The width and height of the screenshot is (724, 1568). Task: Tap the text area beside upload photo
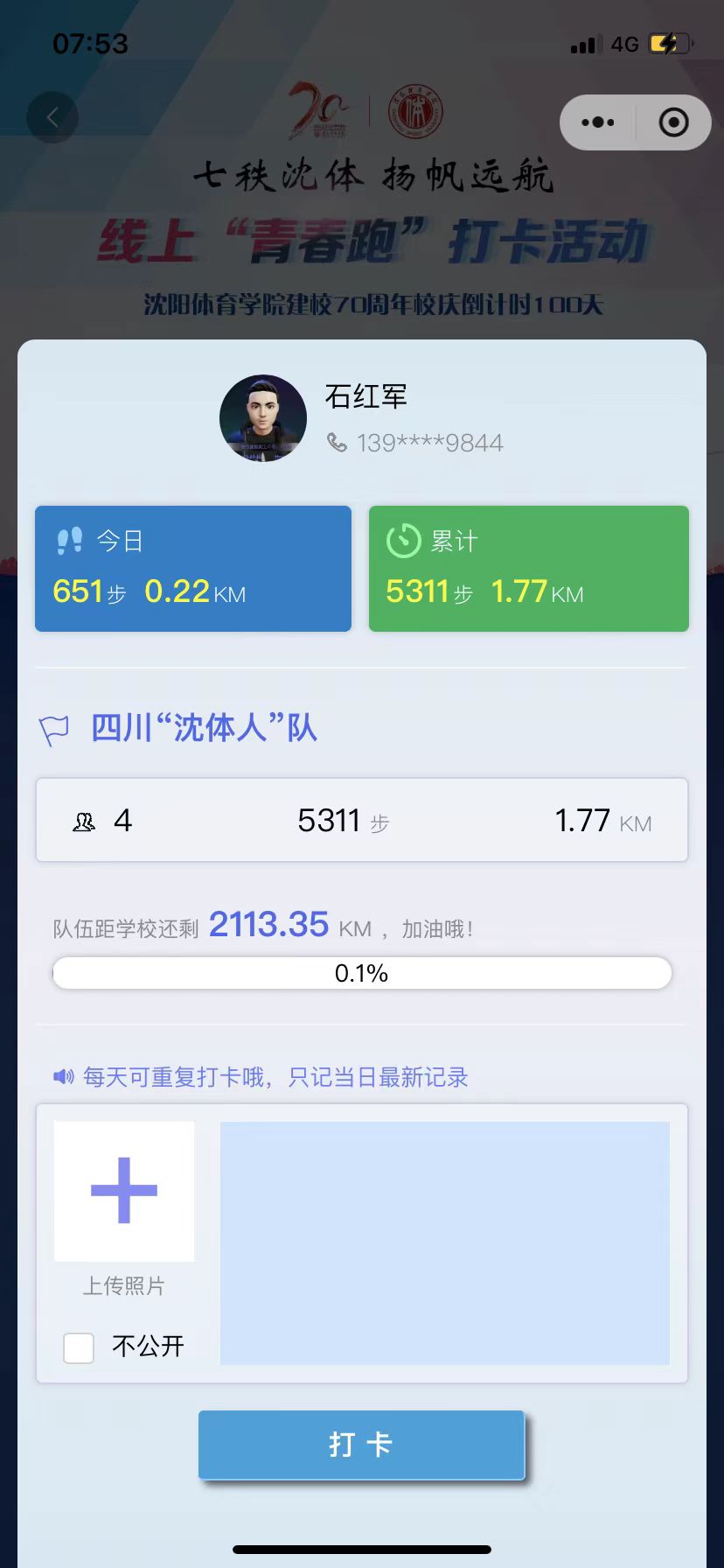coord(444,1242)
